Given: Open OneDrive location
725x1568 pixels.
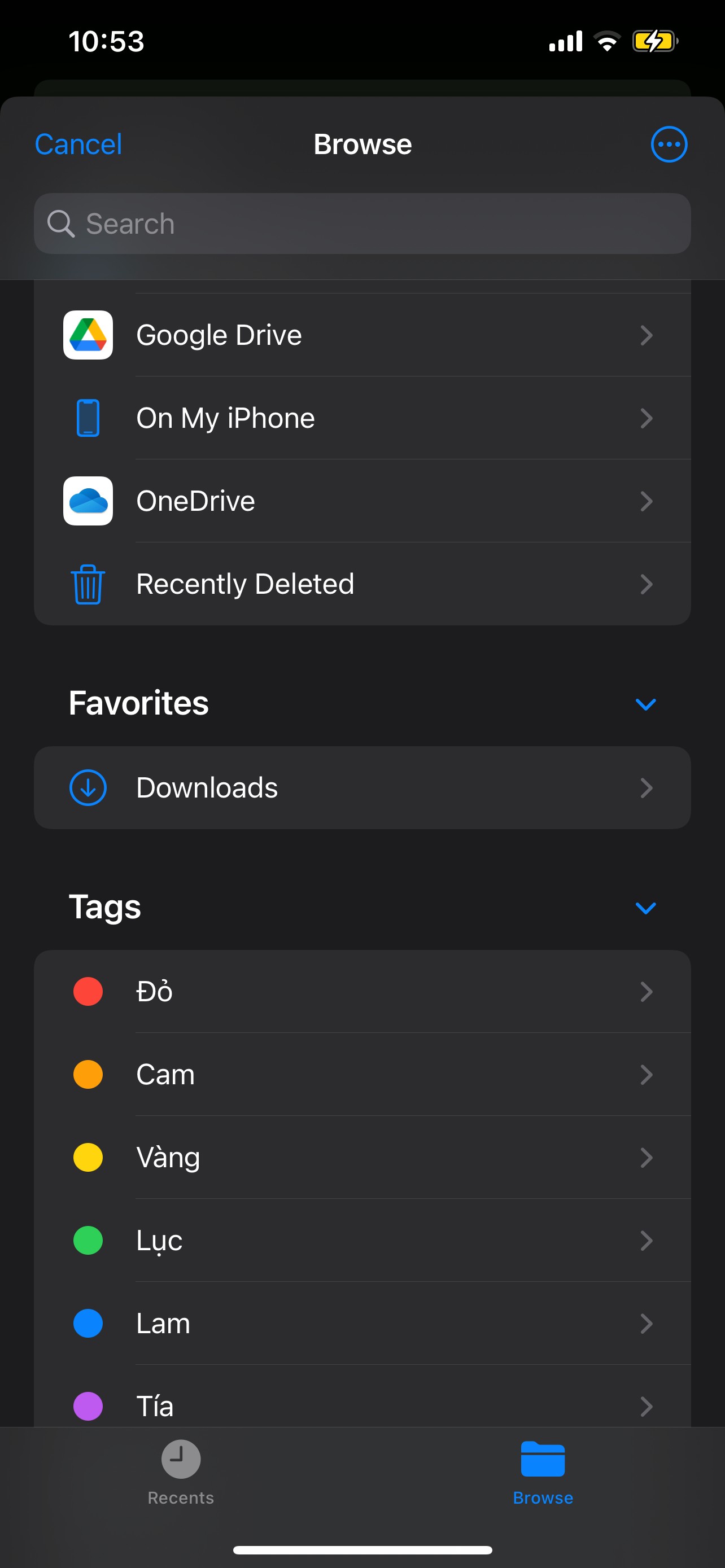Looking at the screenshot, I should 362,500.
